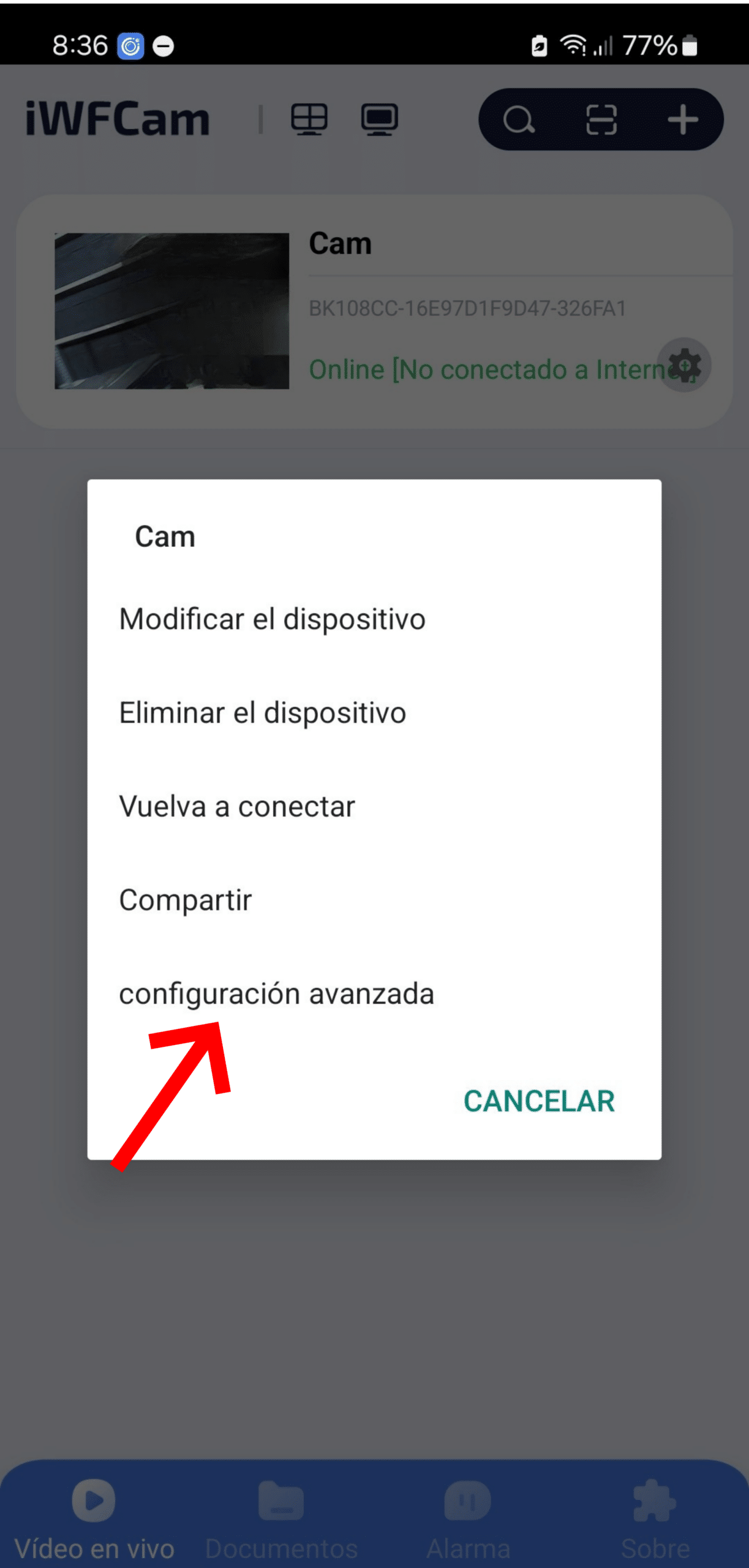Tap the plus icon to add a device
The image size is (749, 1568).
[x=682, y=119]
